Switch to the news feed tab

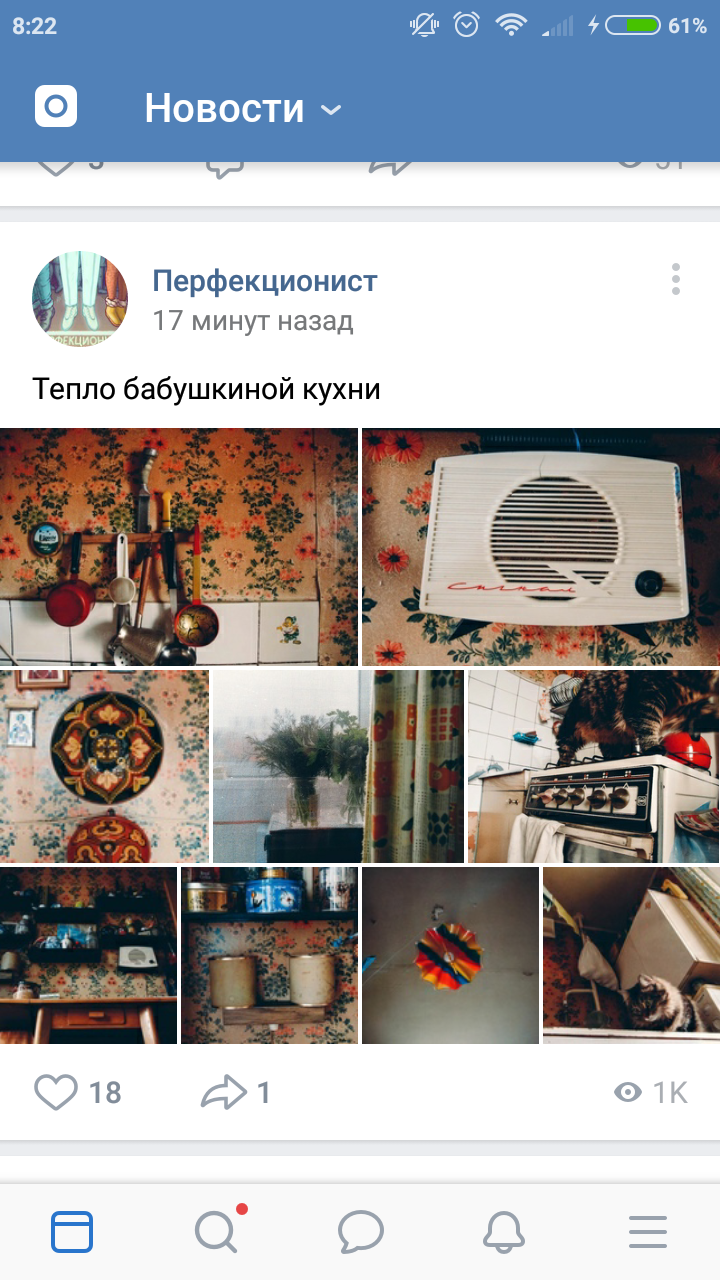point(72,1232)
